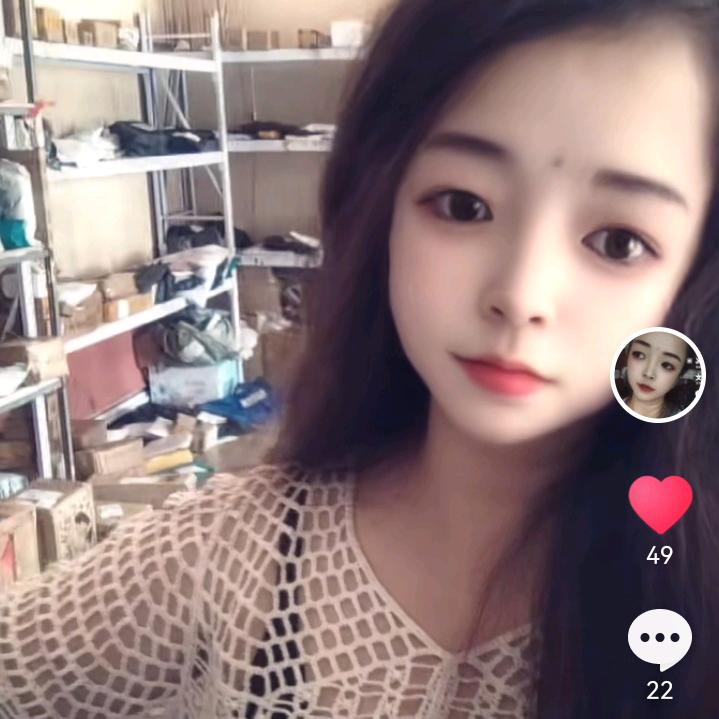Screen dimensions: 719x719
Task: Like this video with the heart
Action: tap(660, 503)
